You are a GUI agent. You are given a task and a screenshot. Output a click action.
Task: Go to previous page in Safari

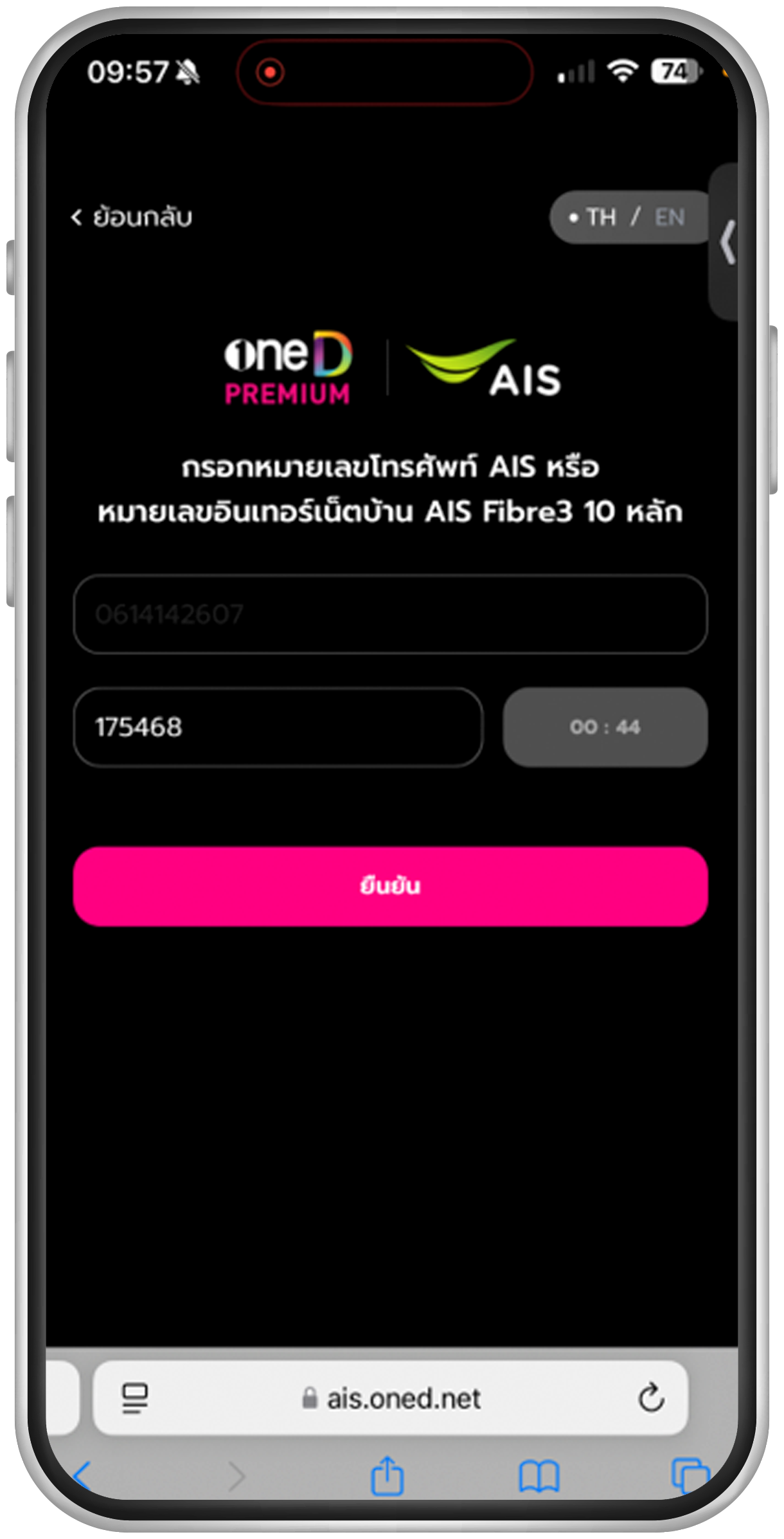[82, 1476]
